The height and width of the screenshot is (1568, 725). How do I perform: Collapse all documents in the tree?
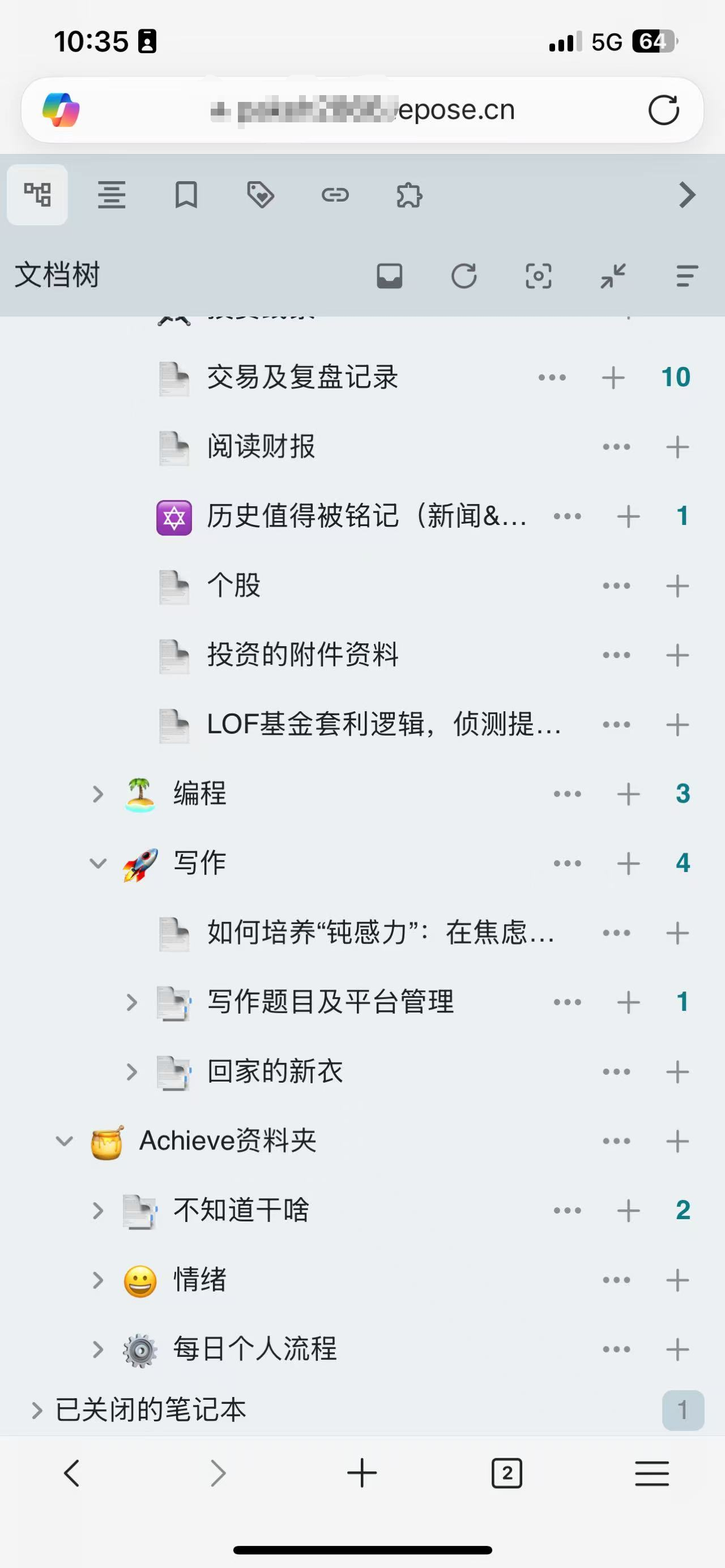point(612,276)
